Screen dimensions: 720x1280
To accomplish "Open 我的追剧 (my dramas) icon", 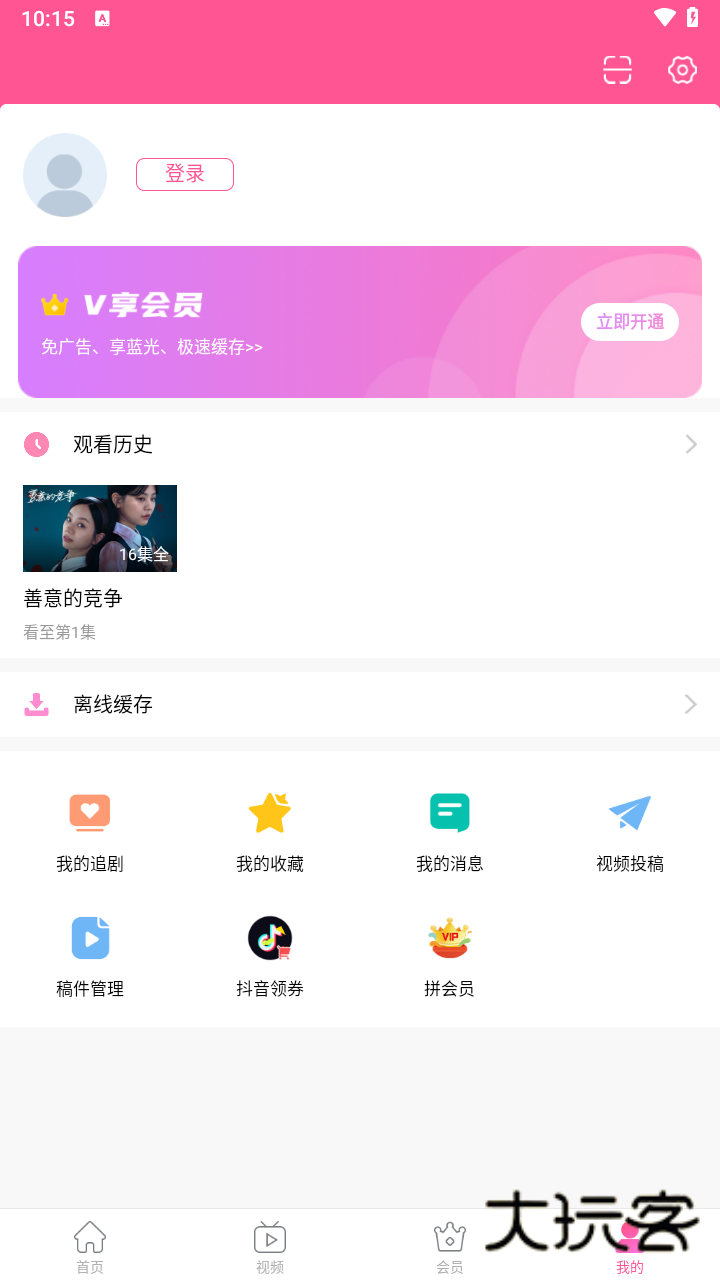I will point(90,813).
